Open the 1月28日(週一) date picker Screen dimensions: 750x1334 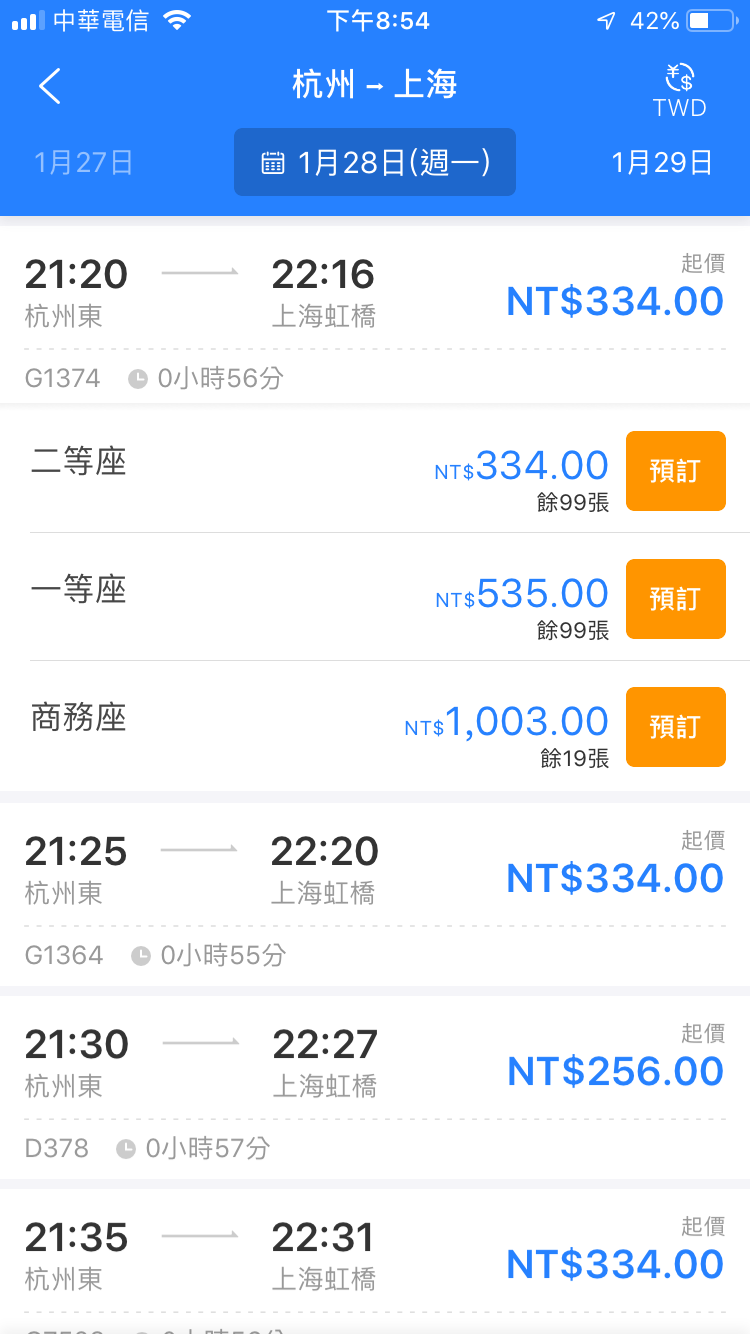(375, 162)
